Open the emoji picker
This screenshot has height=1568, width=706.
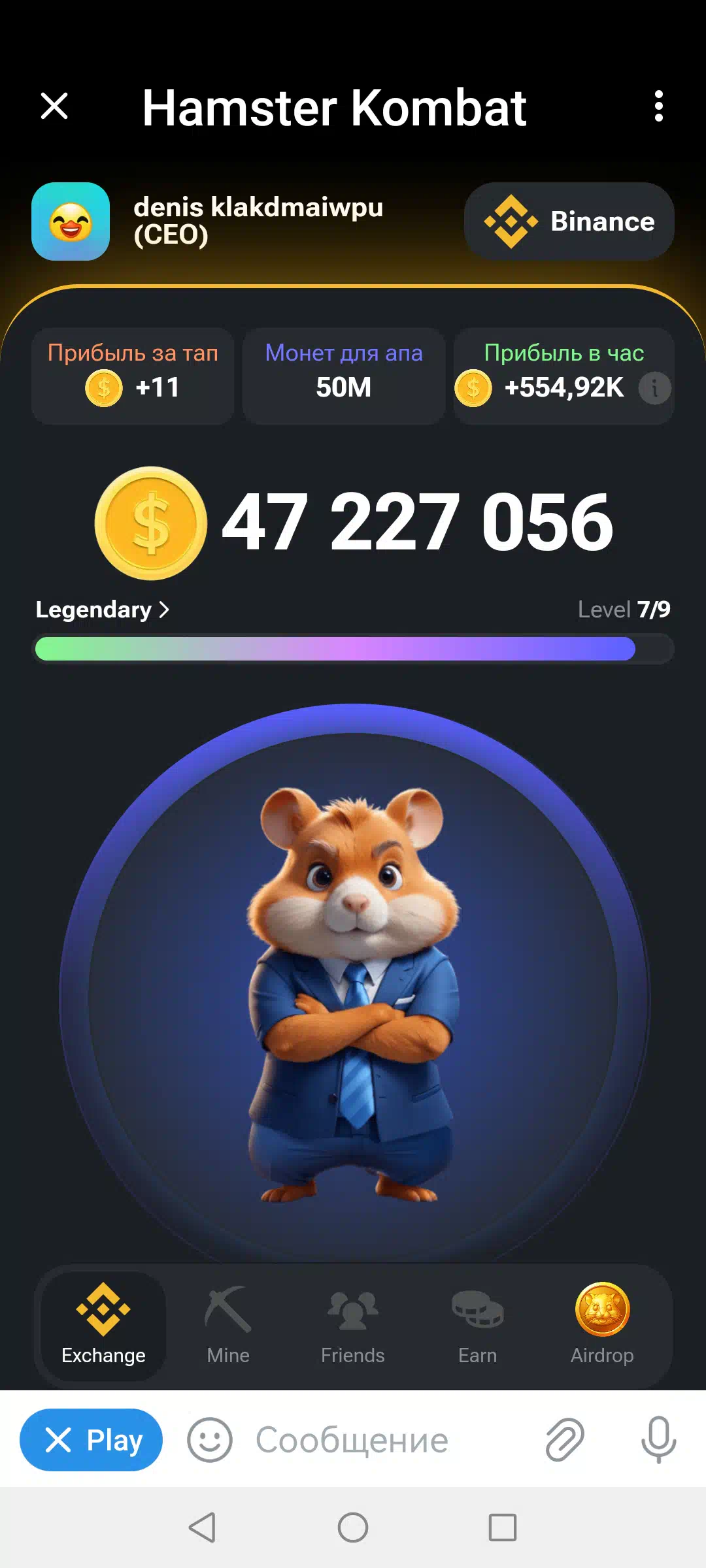(x=210, y=1440)
